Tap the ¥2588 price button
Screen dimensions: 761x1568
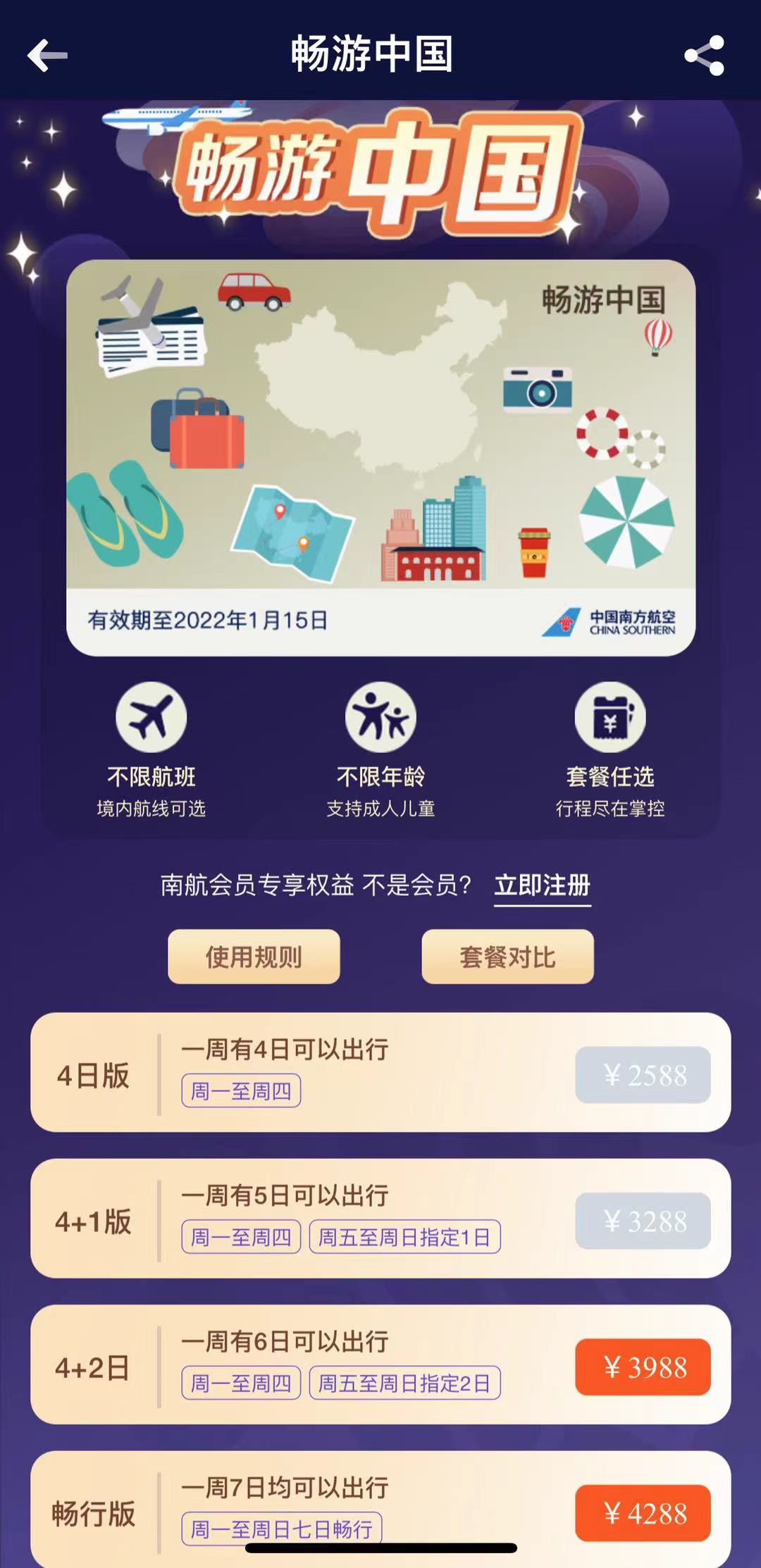pos(643,1075)
